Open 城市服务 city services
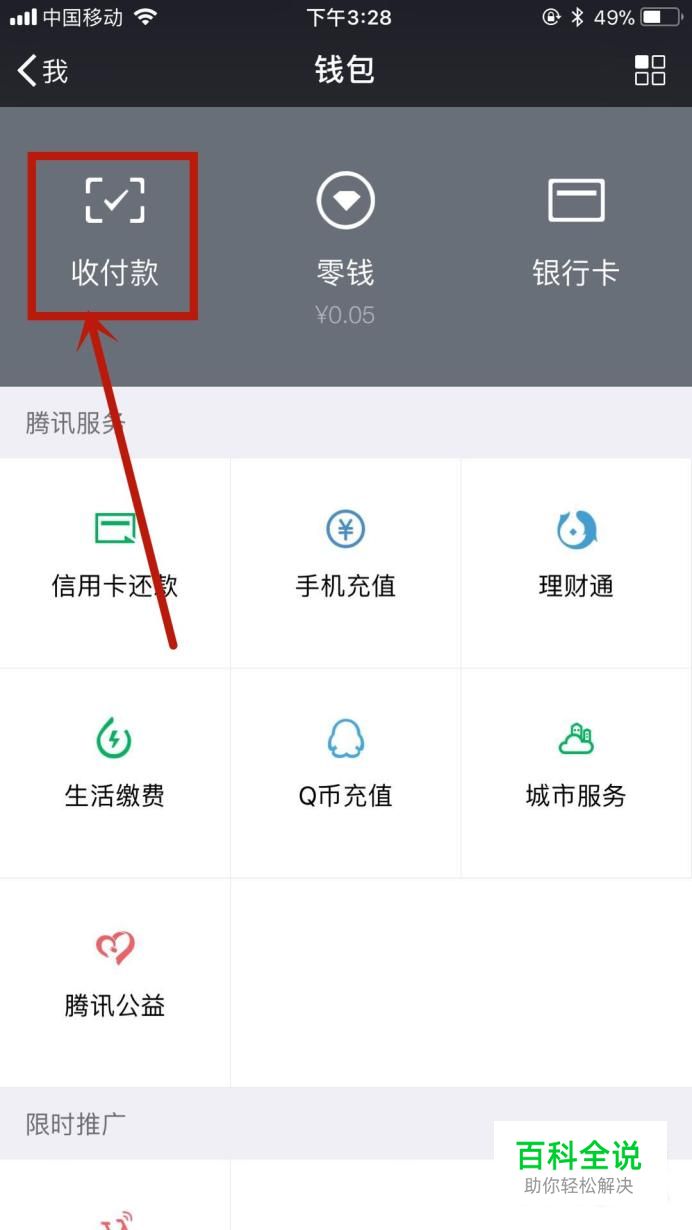 coord(576,770)
